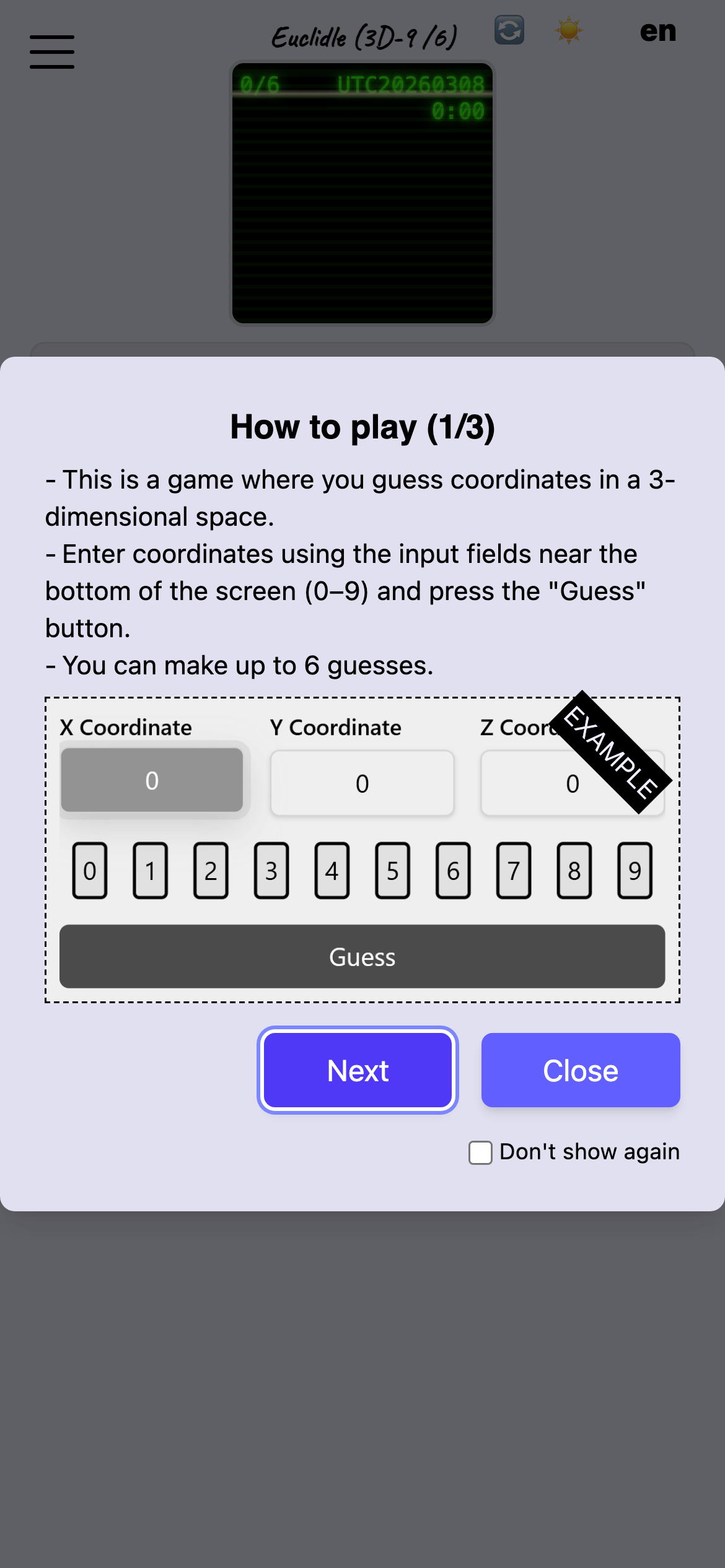Go to the next How to play page
Screen dimensions: 725x1568
(358, 1070)
